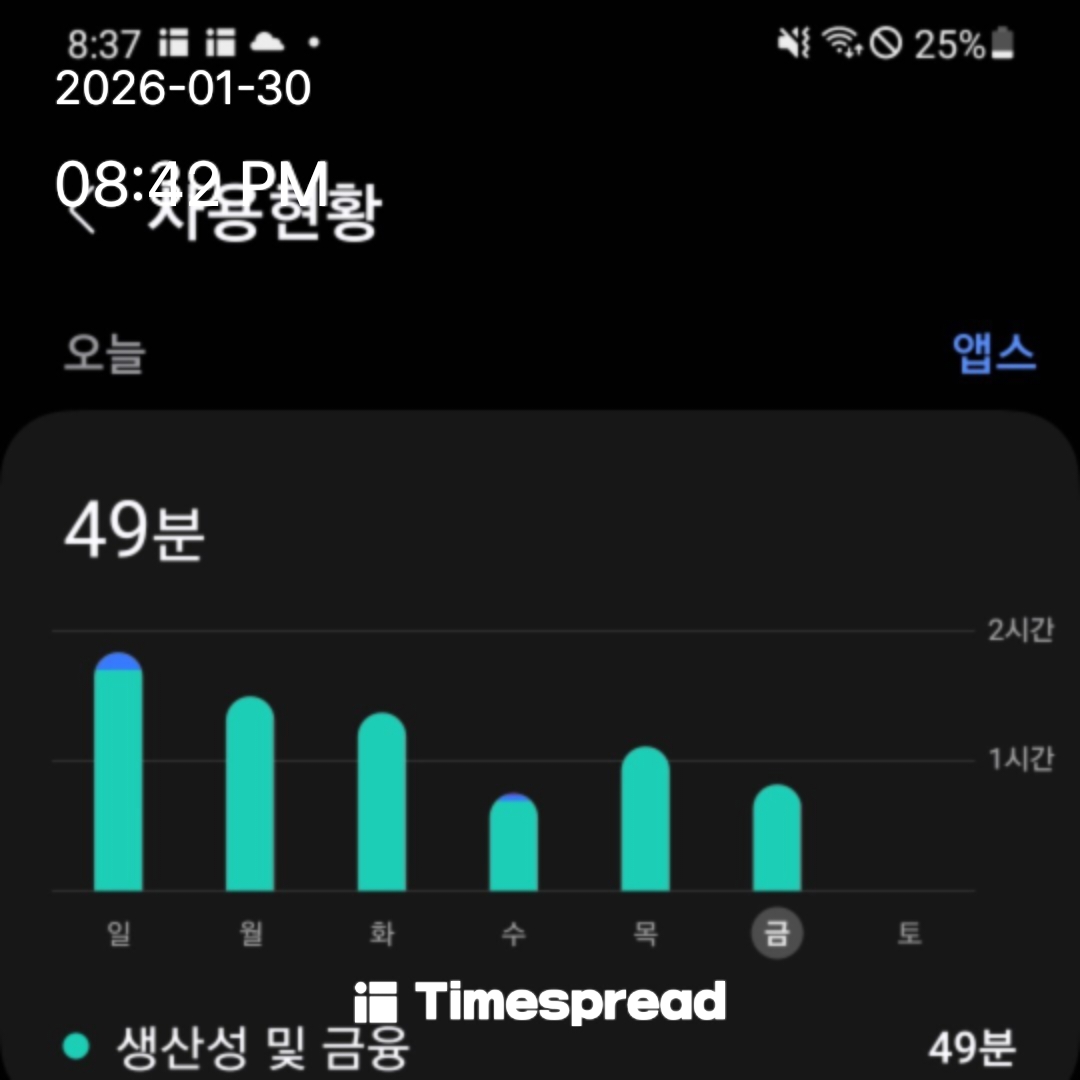
Task: Select the 화 (Tuesday) usage bar
Action: coord(382,803)
